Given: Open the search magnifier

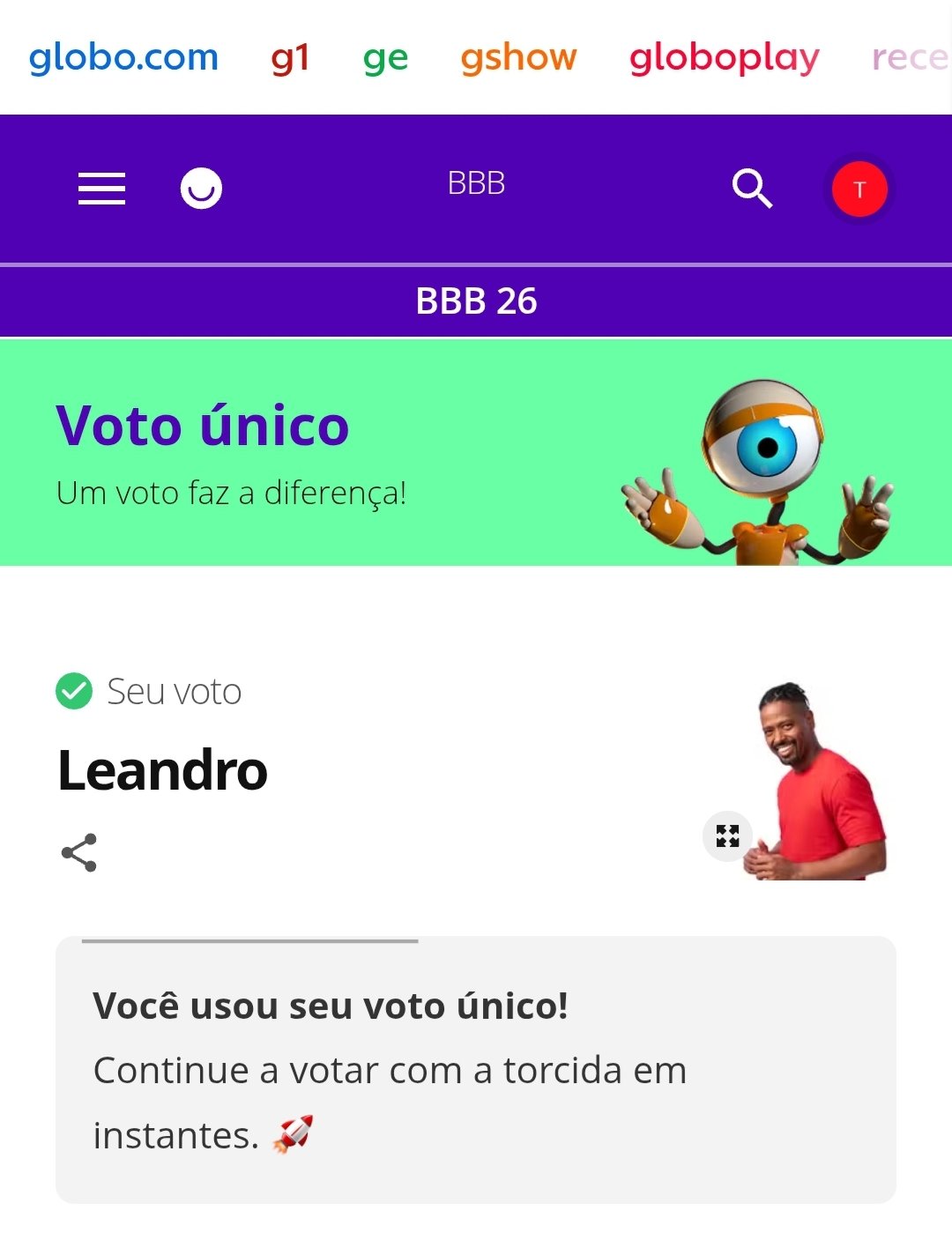Looking at the screenshot, I should (752, 188).
